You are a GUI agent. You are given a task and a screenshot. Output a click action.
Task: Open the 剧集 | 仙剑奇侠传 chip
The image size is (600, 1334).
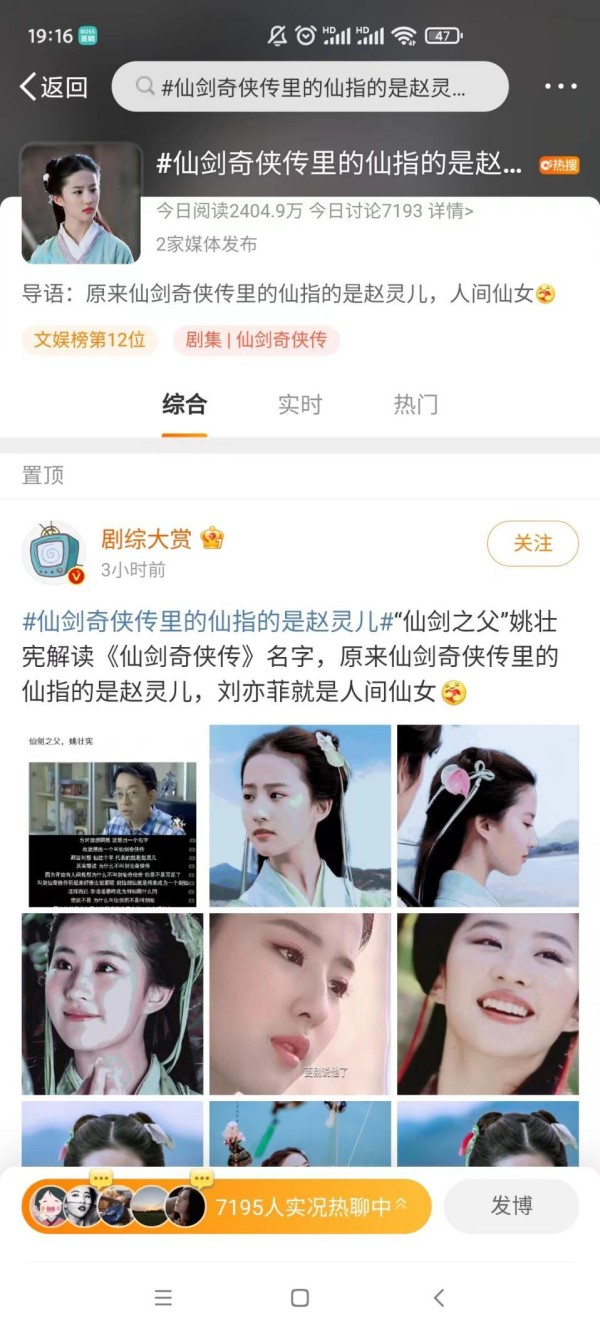(x=256, y=340)
